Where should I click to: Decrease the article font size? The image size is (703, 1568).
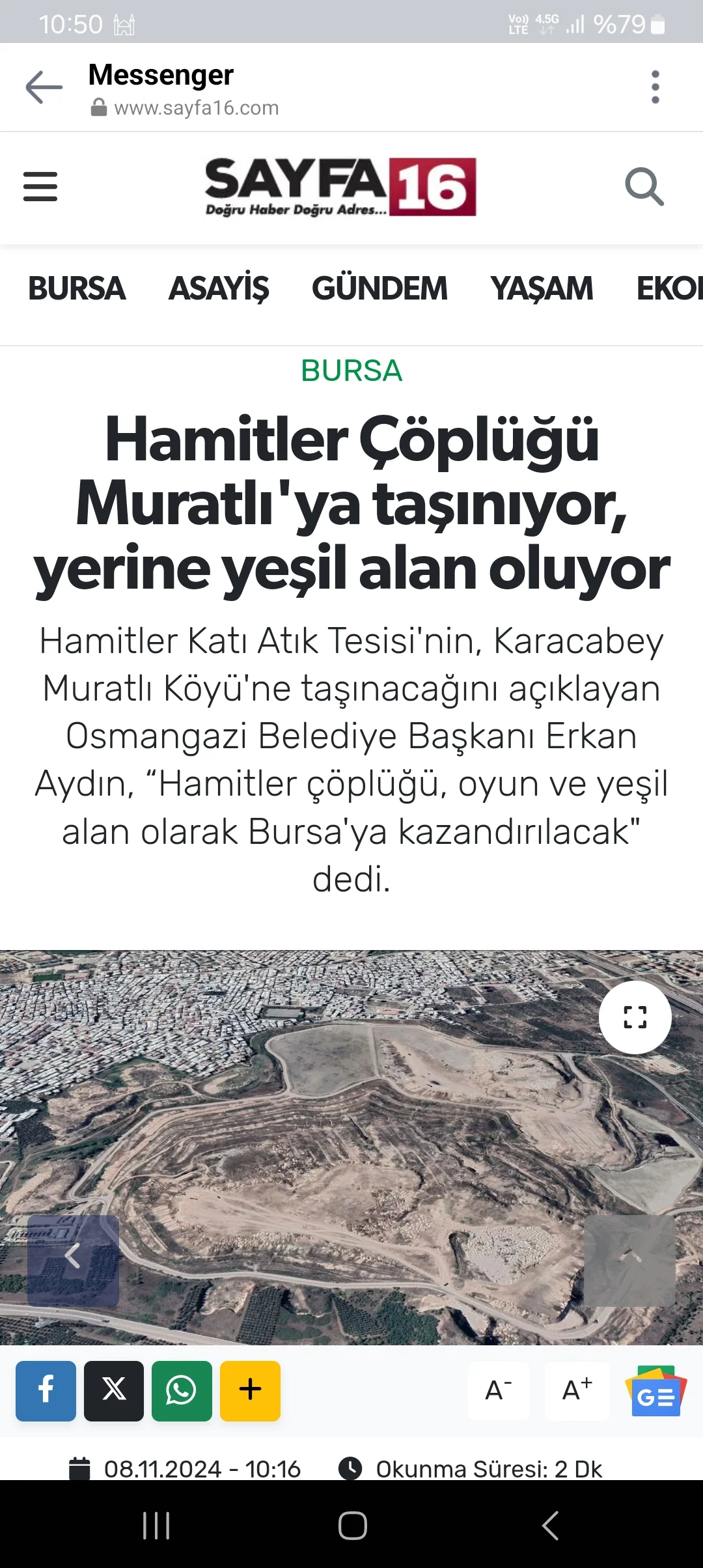pyautogui.click(x=499, y=1391)
